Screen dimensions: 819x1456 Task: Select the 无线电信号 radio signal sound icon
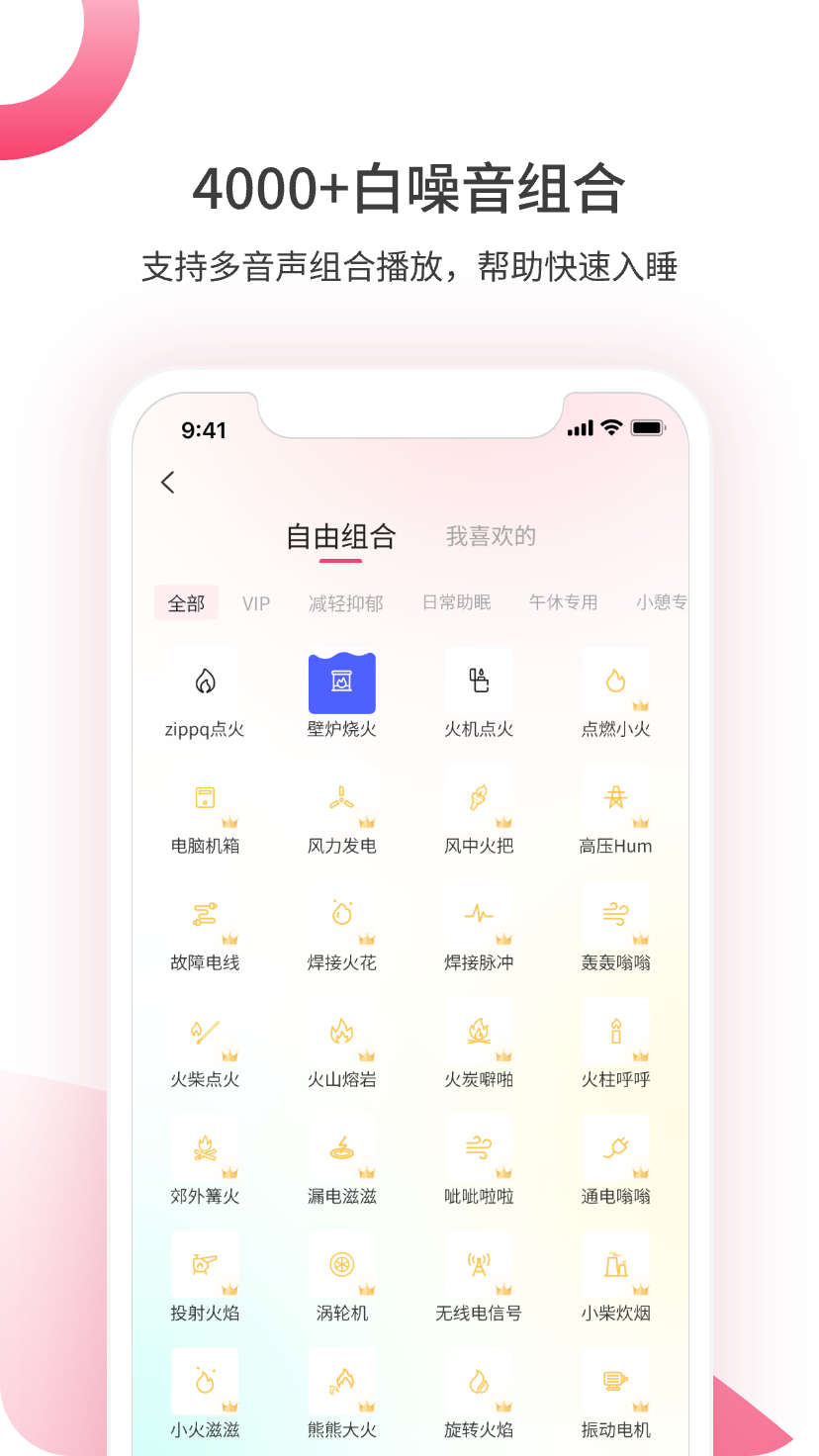pyautogui.click(x=479, y=1265)
